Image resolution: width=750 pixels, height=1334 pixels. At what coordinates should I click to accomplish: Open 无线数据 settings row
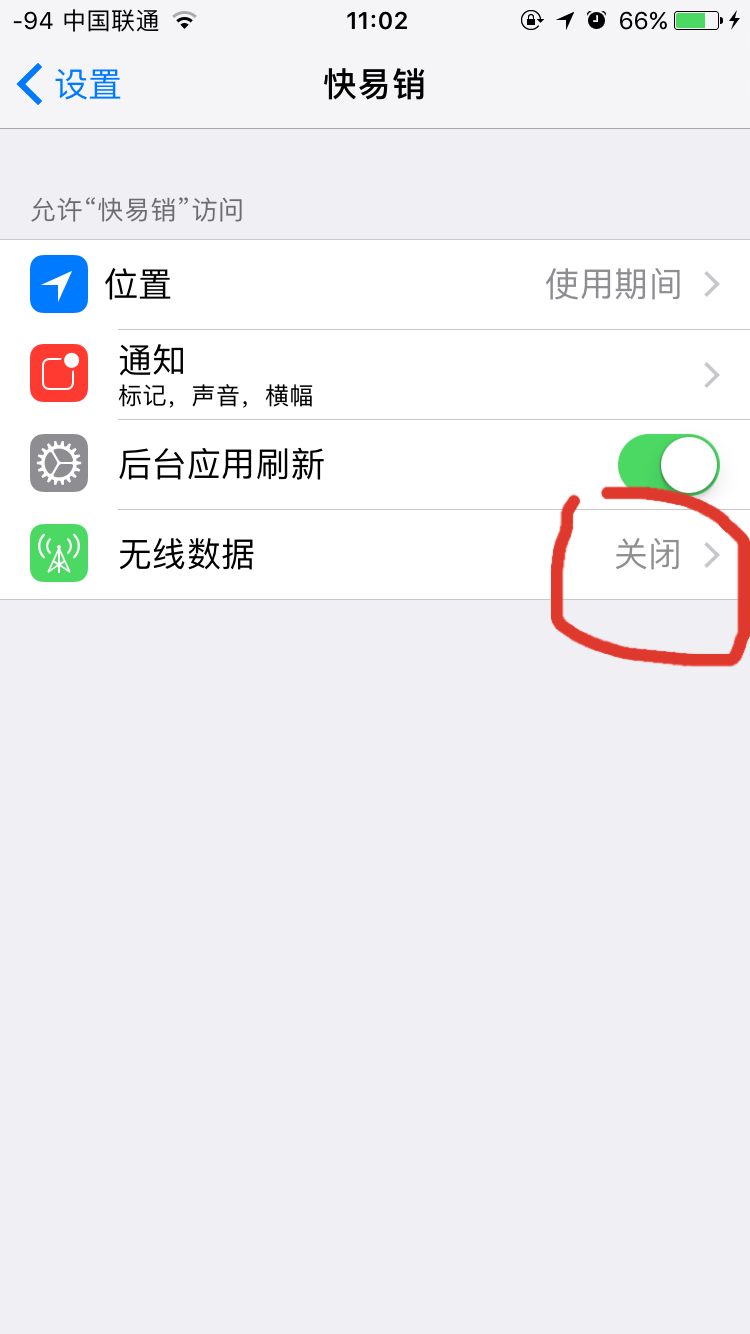pyautogui.click(x=375, y=554)
